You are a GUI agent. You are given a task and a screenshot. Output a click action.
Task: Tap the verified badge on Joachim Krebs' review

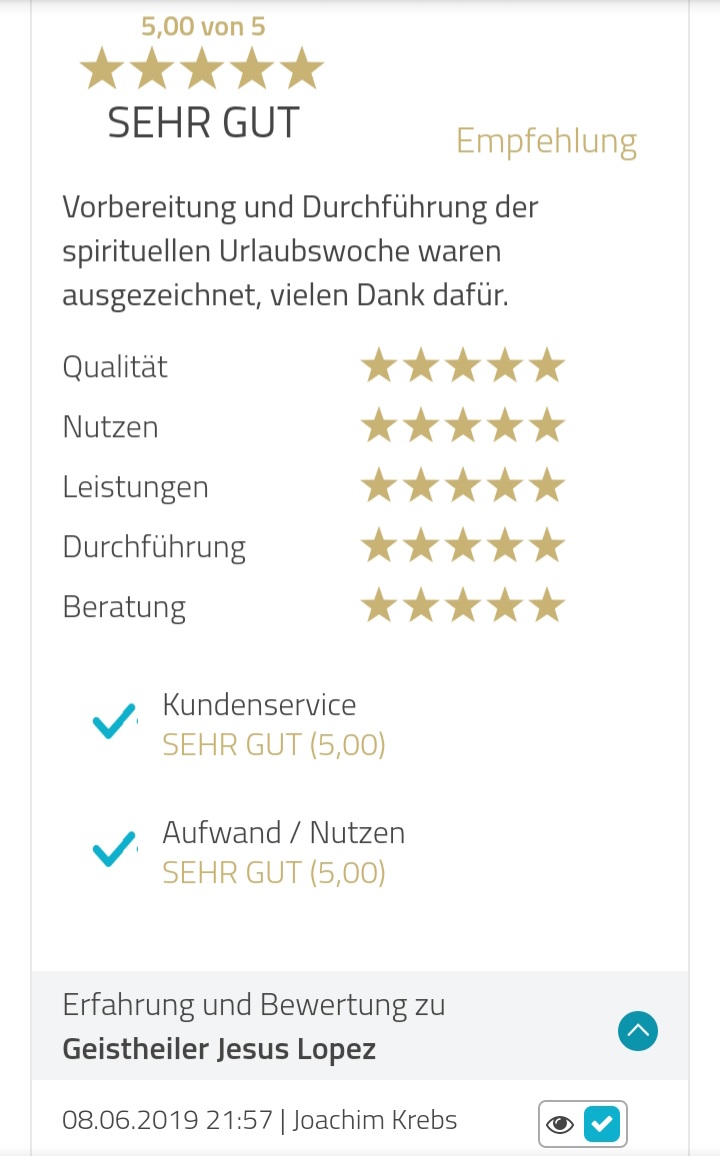[x=602, y=1124]
